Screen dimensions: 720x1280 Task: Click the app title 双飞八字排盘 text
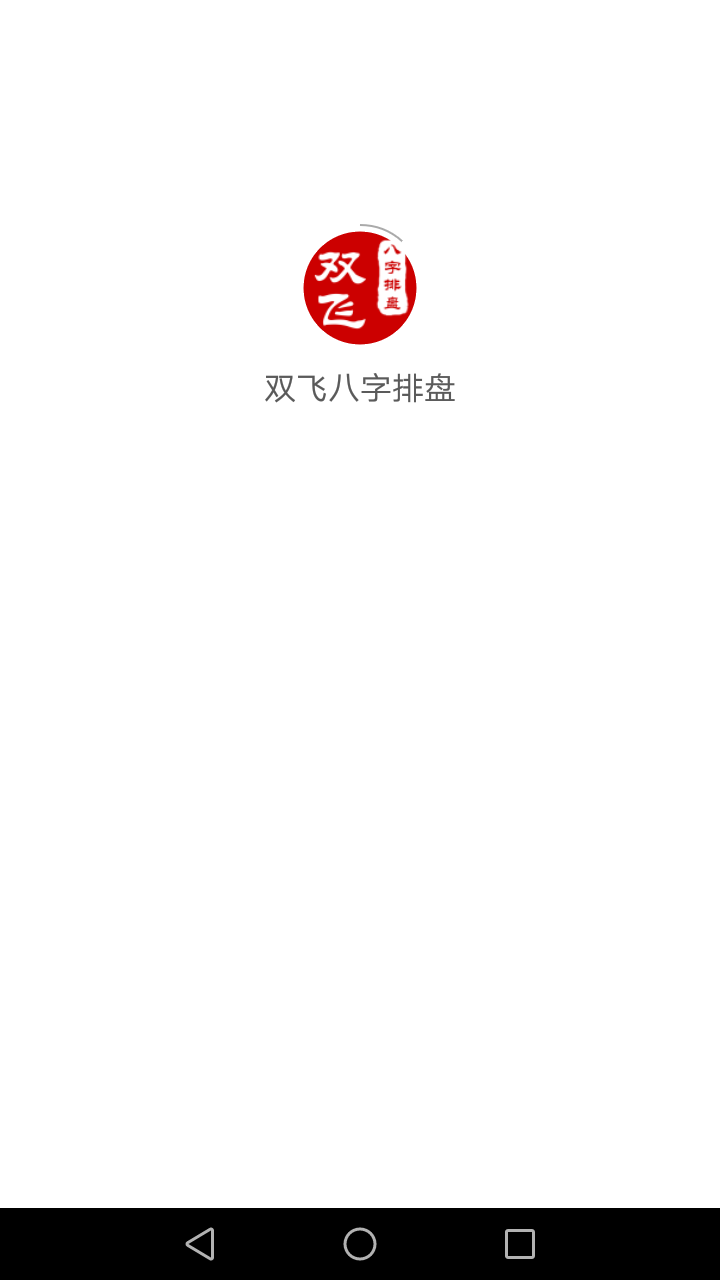[x=360, y=390]
